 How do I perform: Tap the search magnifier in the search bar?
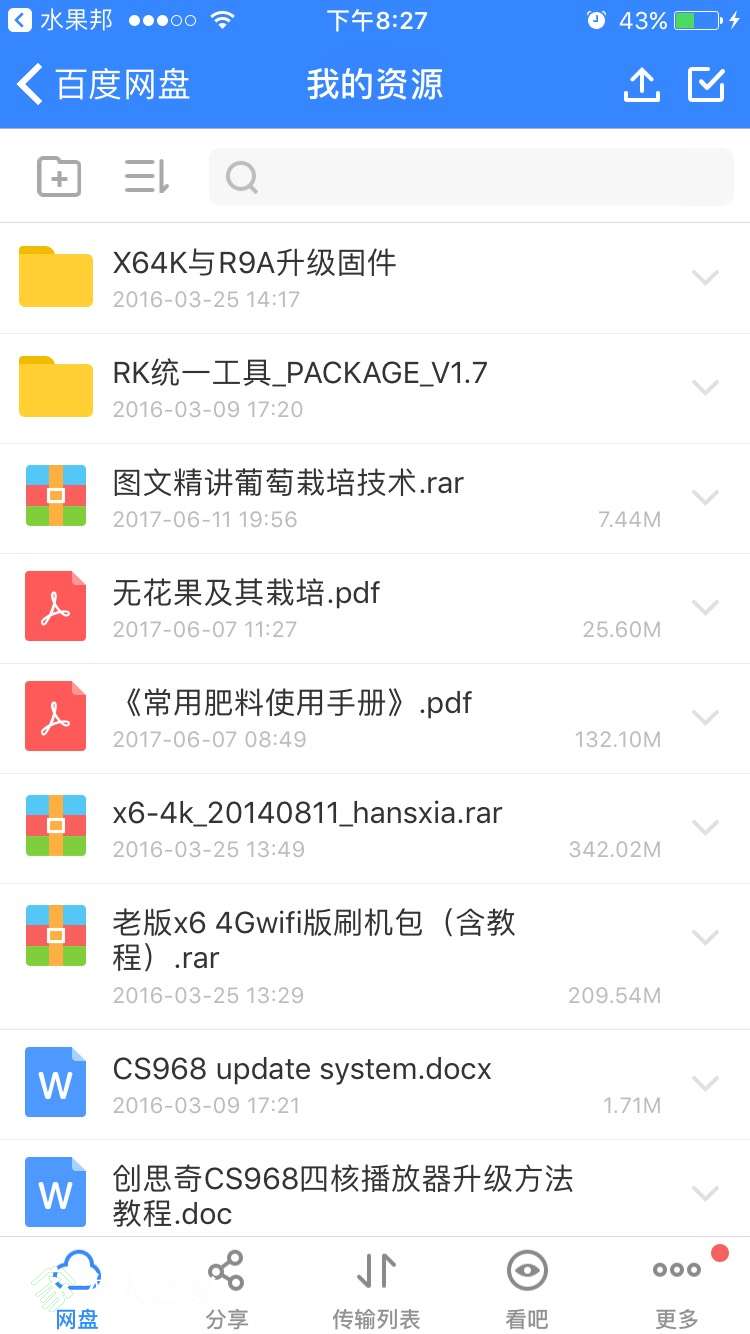241,176
